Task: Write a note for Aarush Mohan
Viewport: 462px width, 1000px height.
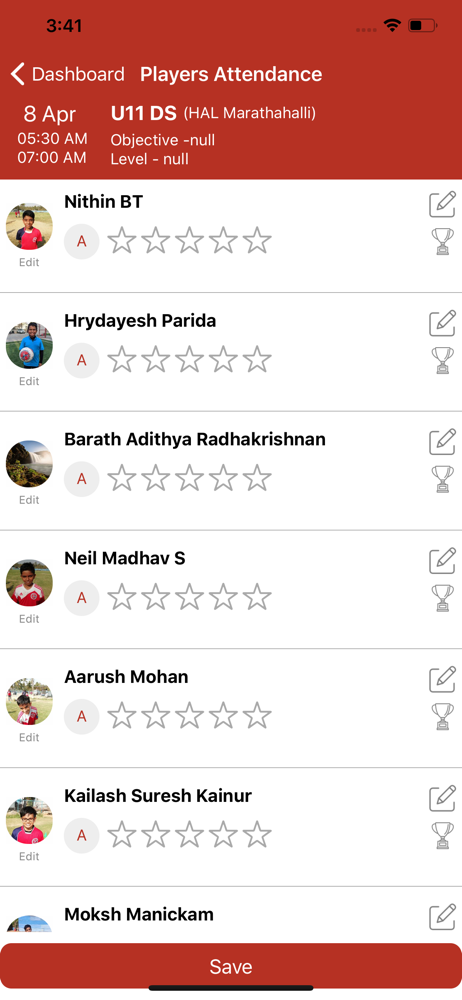Action: point(442,679)
